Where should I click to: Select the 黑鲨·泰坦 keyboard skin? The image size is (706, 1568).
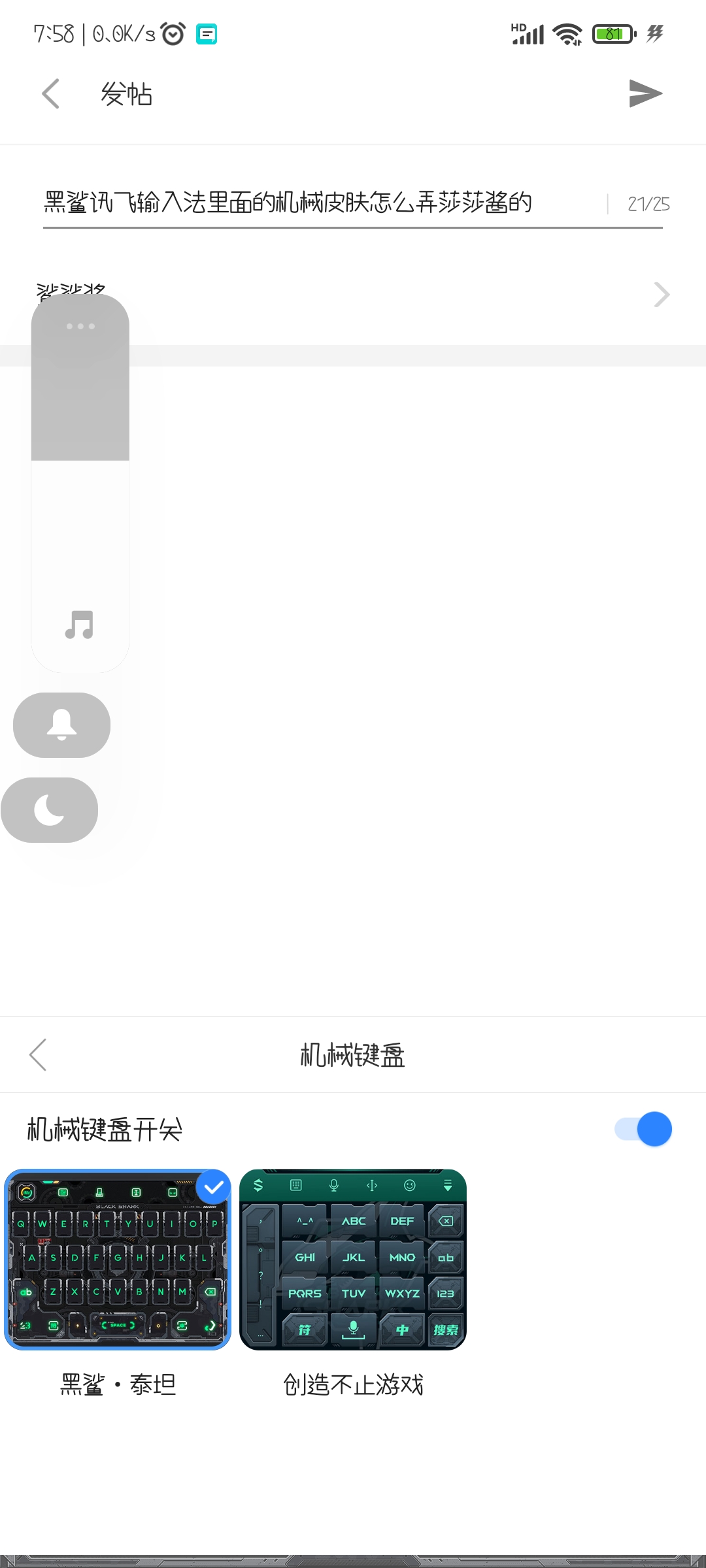tap(118, 1259)
